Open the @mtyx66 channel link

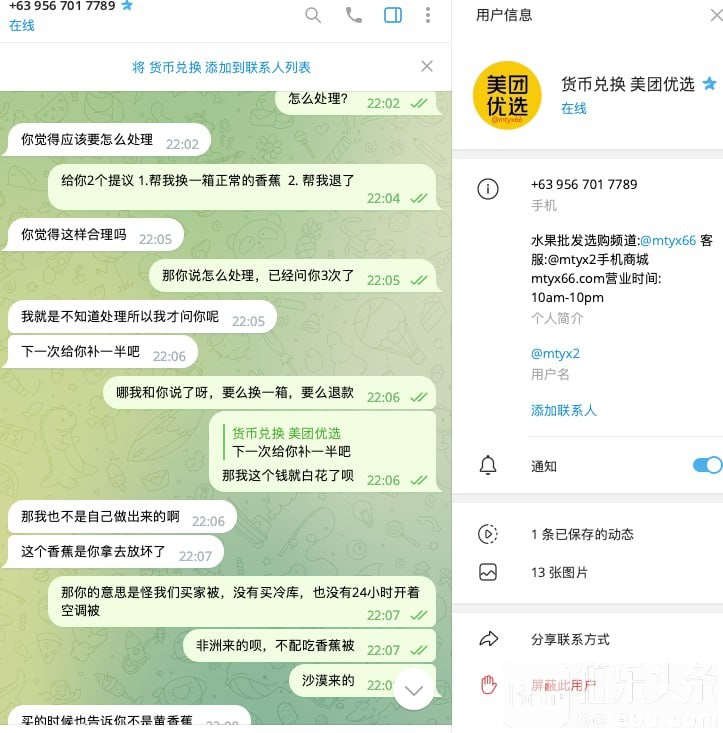(x=667, y=240)
